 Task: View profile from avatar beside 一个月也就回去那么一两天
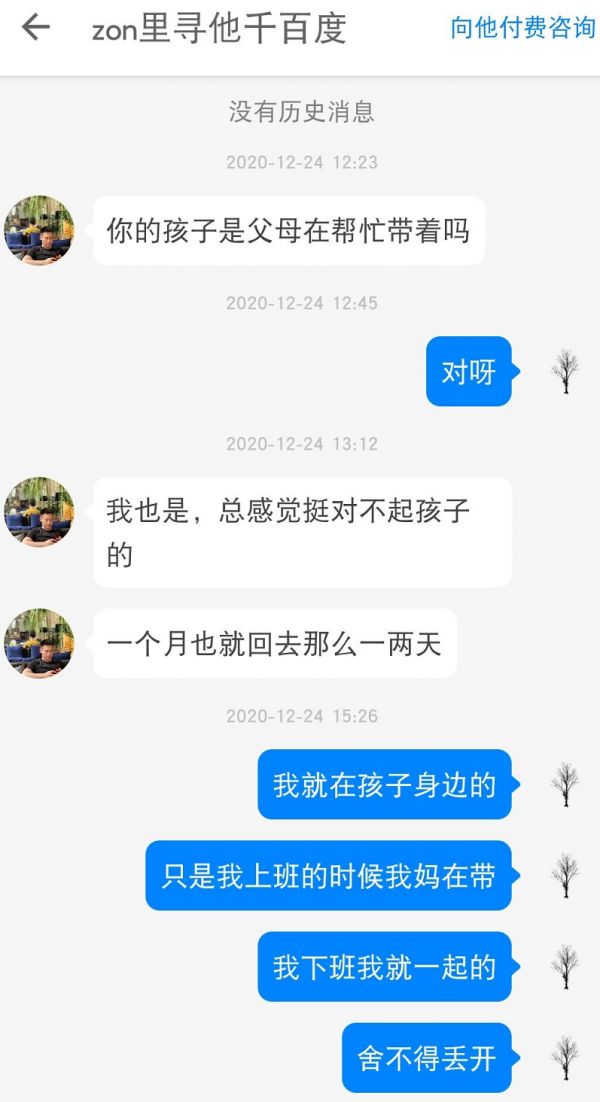pyautogui.click(x=39, y=643)
